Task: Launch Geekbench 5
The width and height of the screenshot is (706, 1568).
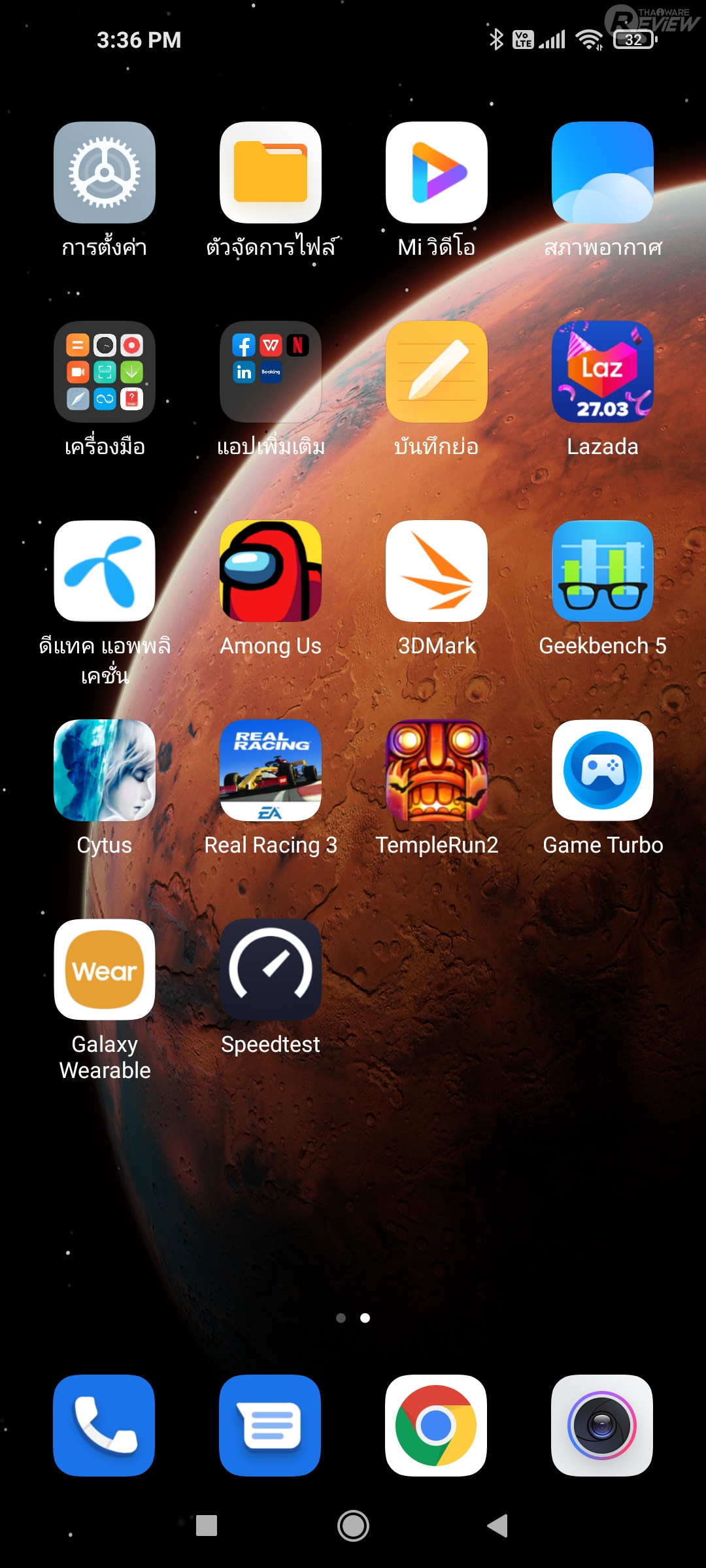Action: click(x=603, y=571)
